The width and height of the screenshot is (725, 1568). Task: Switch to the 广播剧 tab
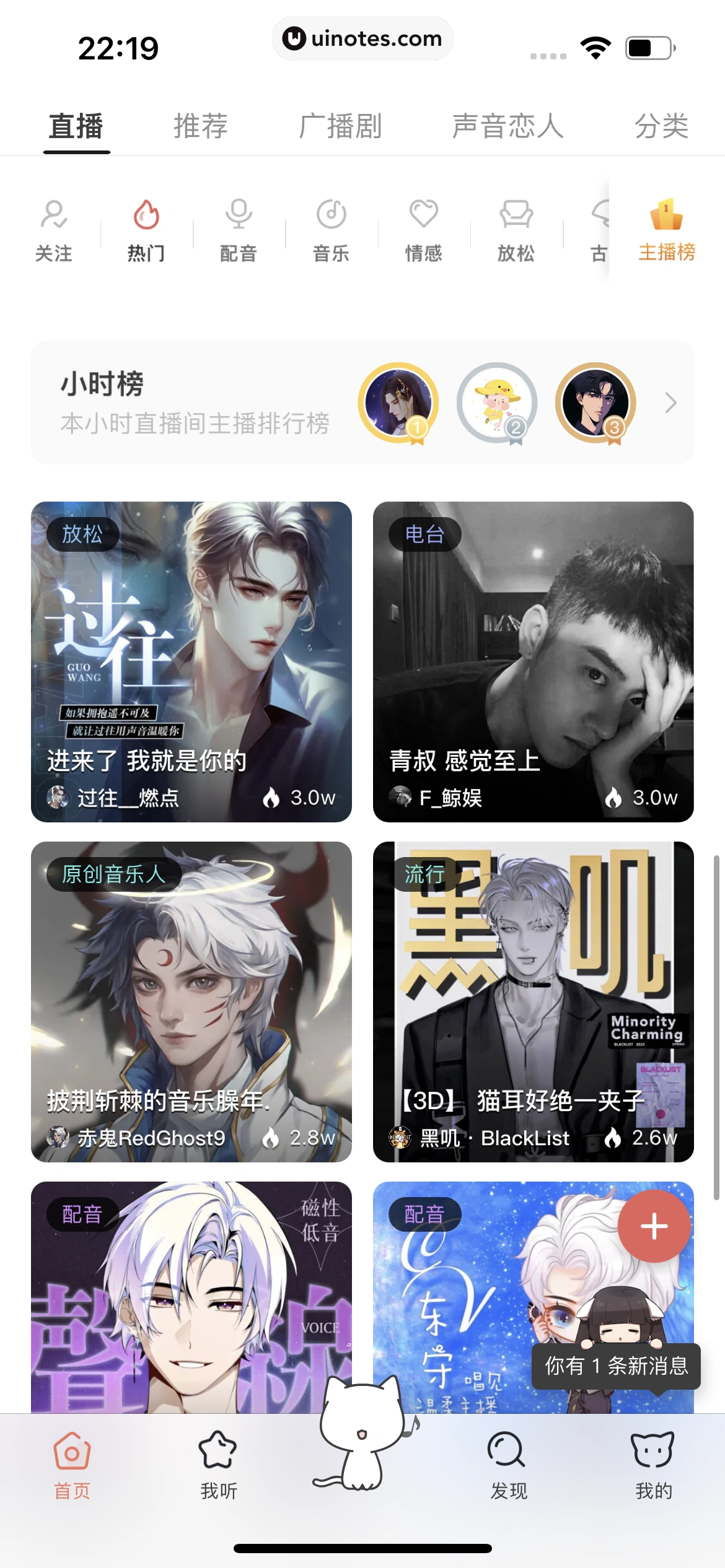[x=341, y=126]
